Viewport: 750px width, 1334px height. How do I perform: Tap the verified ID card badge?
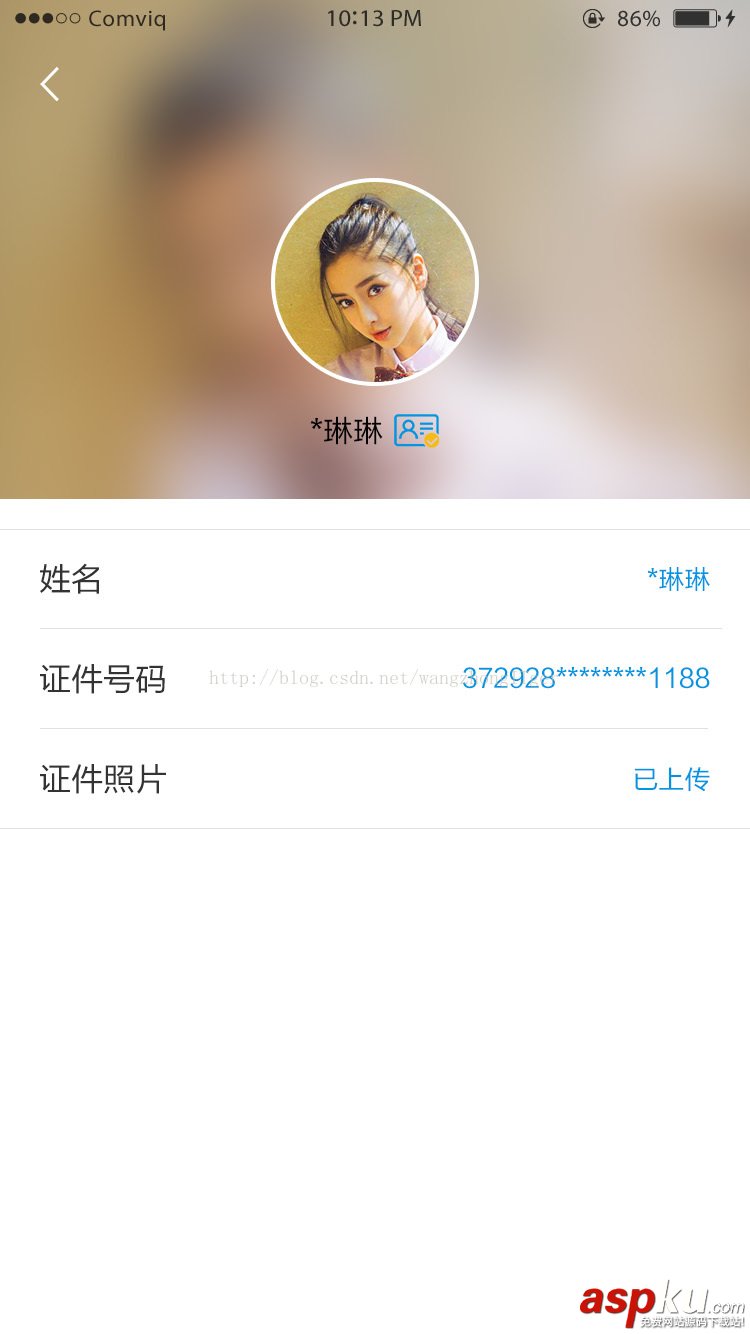coord(416,430)
